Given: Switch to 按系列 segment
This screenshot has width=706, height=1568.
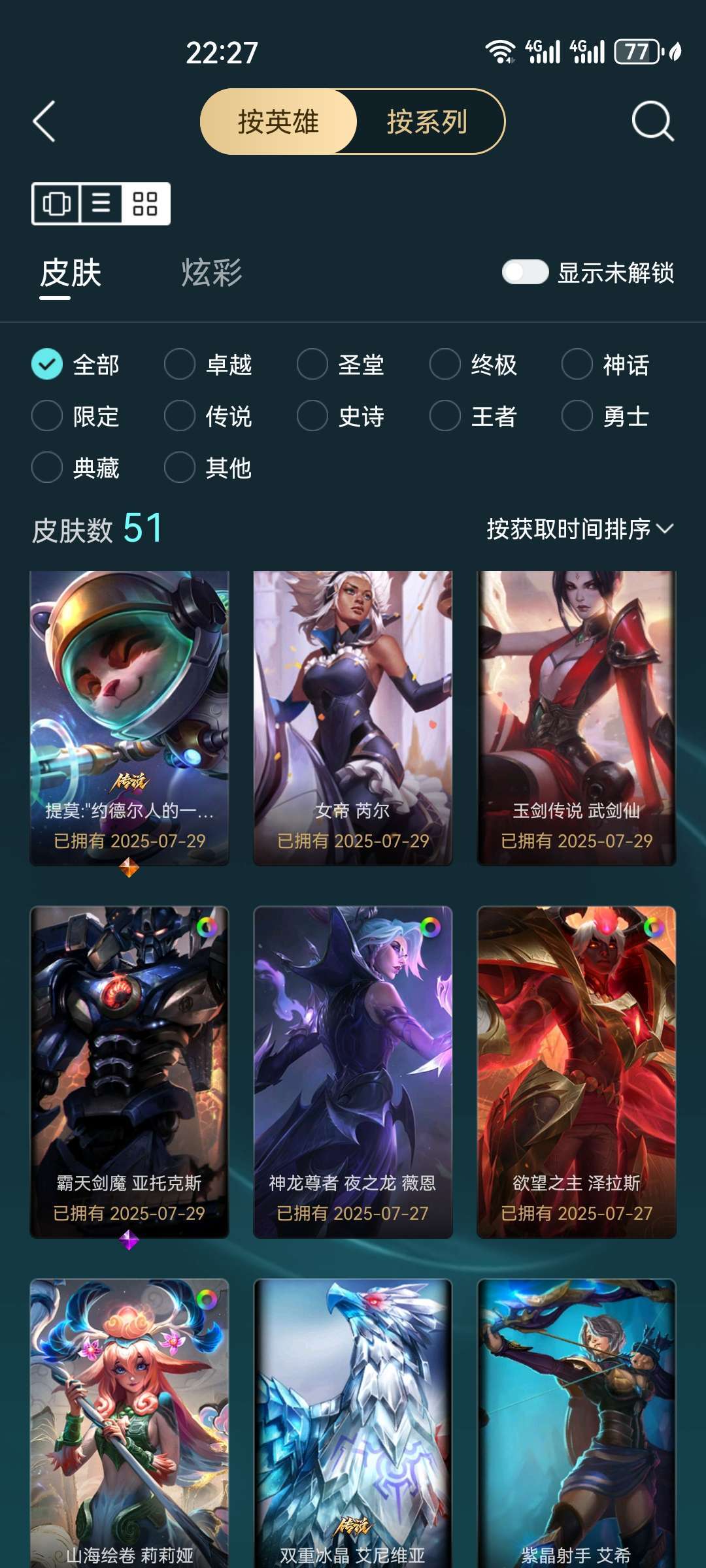Looking at the screenshot, I should click(427, 122).
